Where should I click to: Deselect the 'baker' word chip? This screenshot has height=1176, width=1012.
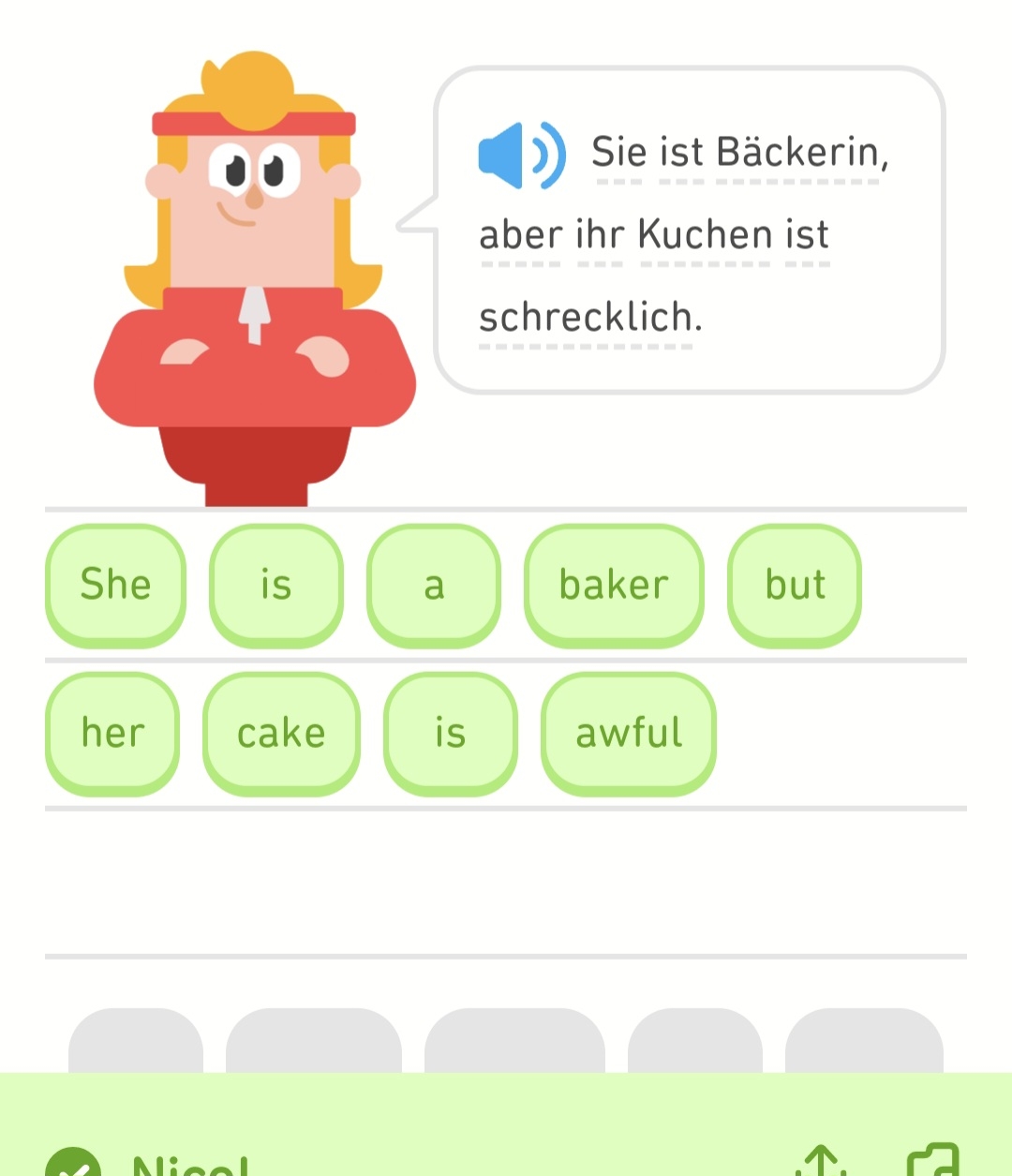click(614, 585)
